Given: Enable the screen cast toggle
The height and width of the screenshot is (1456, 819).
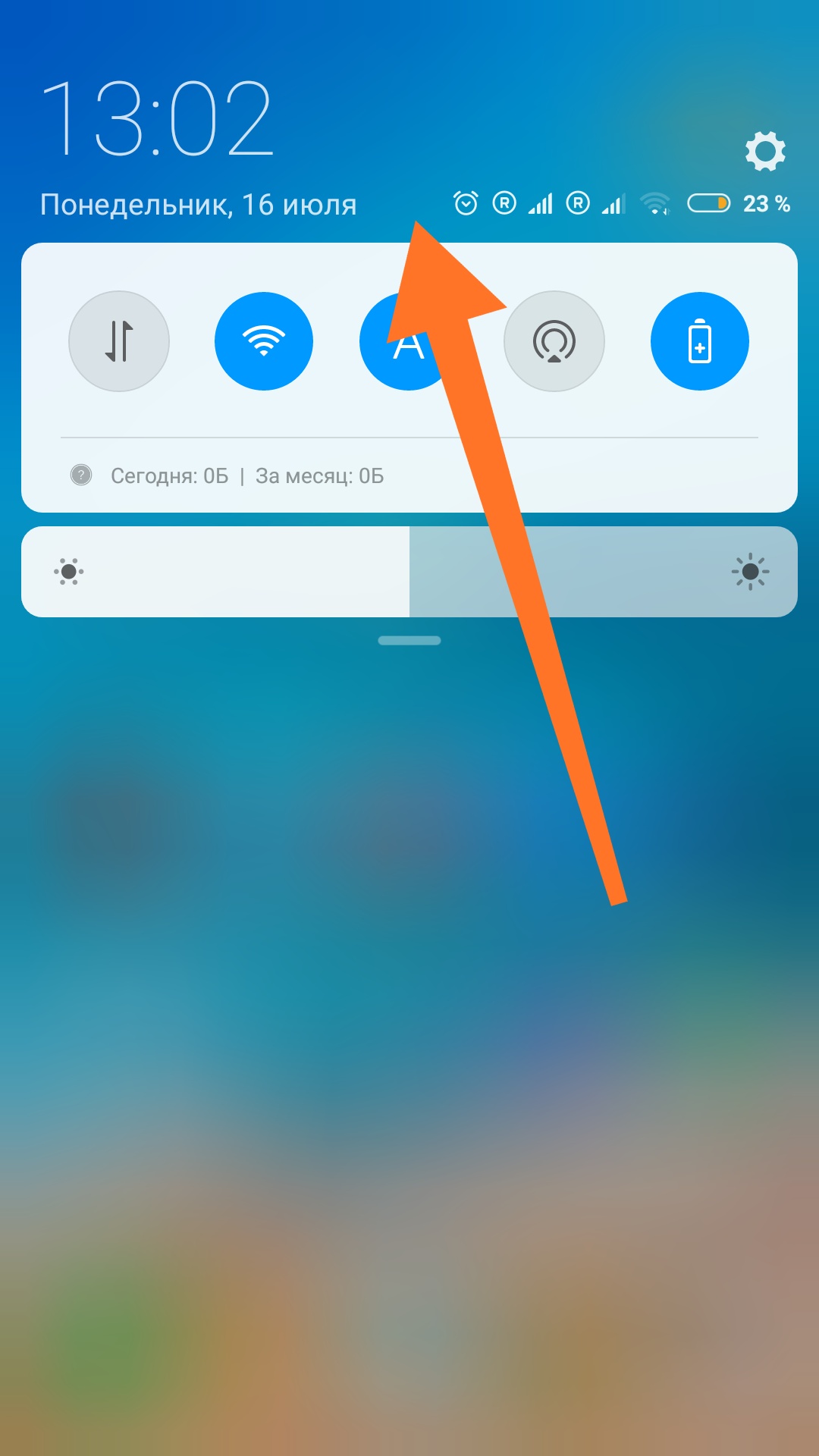Looking at the screenshot, I should pos(554,341).
